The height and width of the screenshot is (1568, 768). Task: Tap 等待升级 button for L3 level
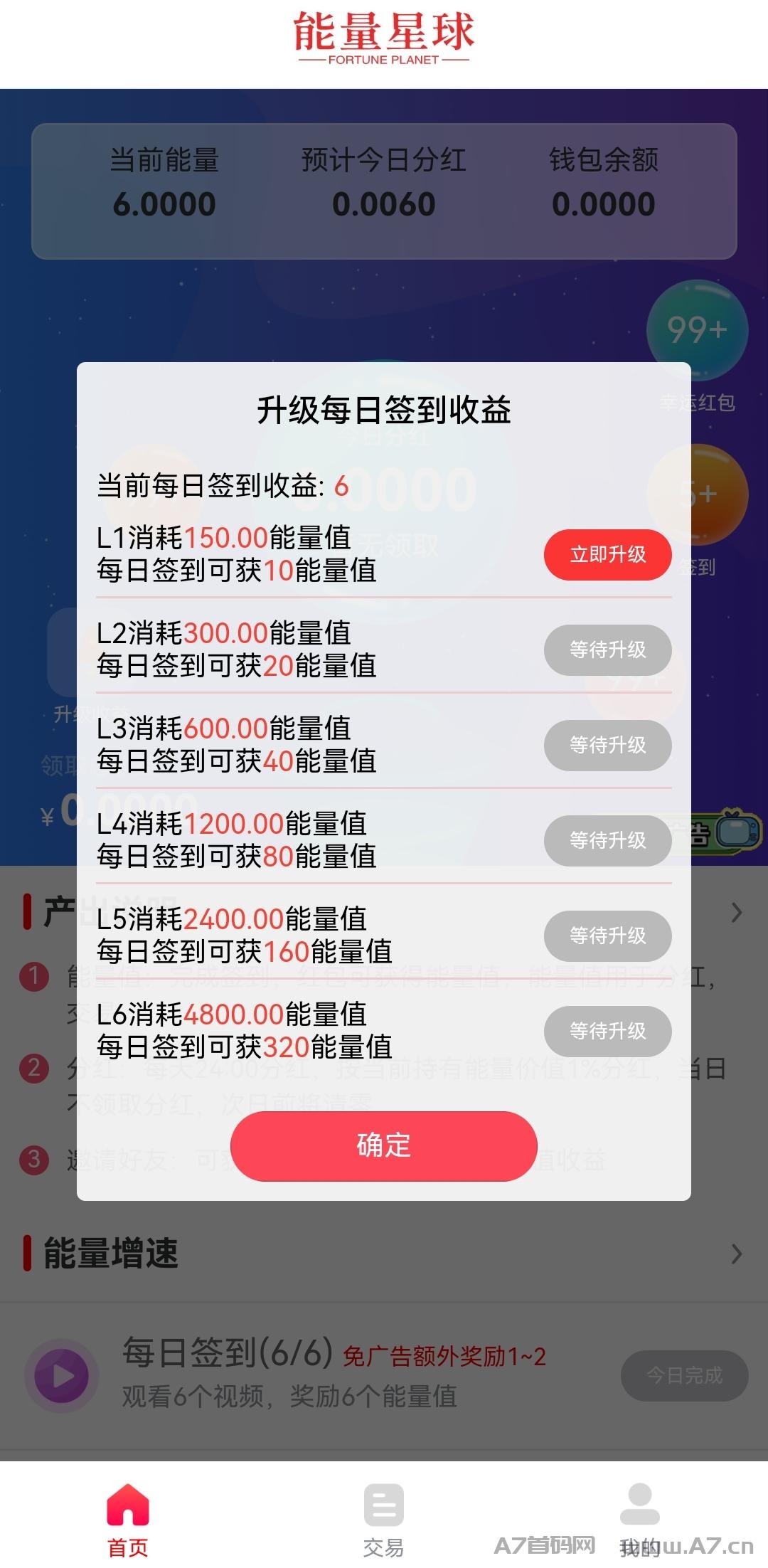click(x=608, y=745)
